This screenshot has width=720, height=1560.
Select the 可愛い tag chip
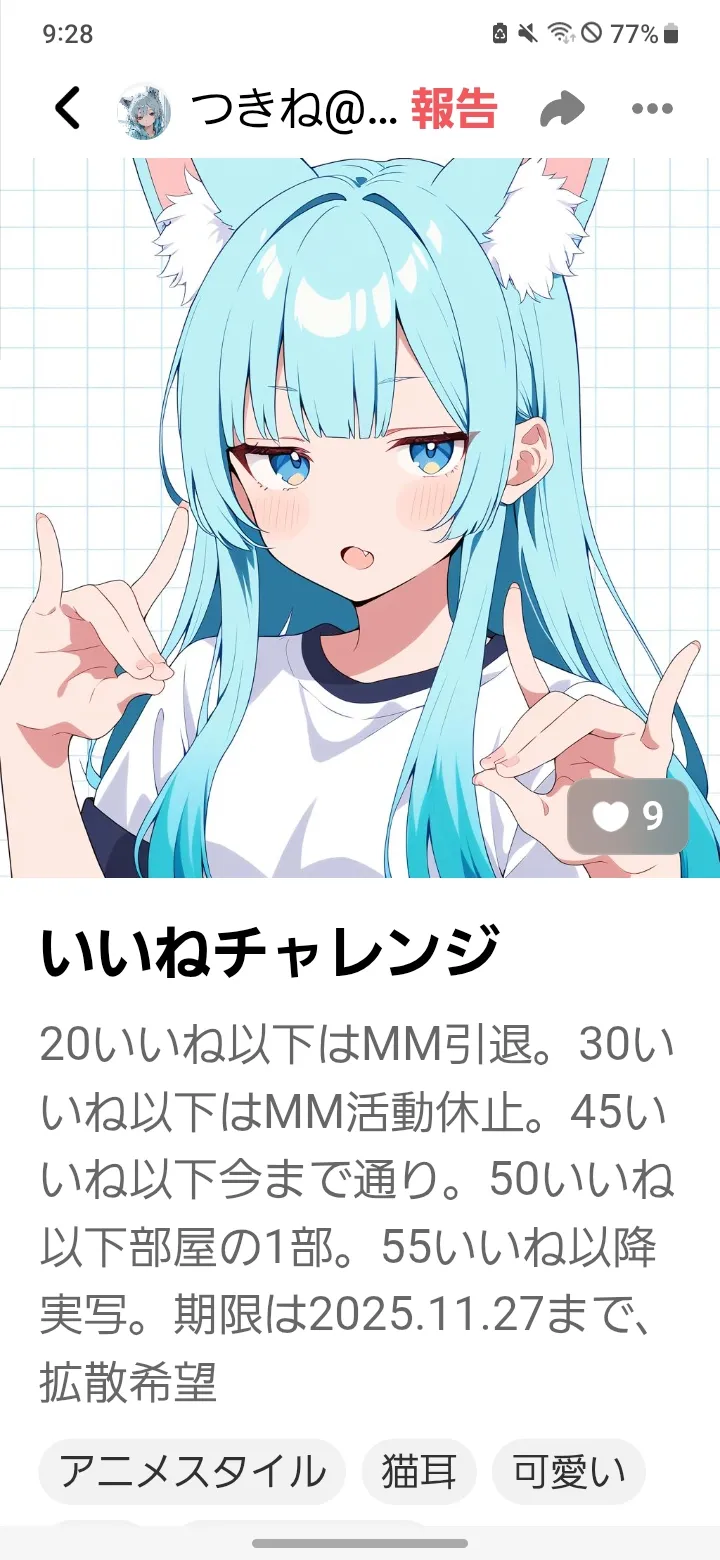pos(569,1472)
